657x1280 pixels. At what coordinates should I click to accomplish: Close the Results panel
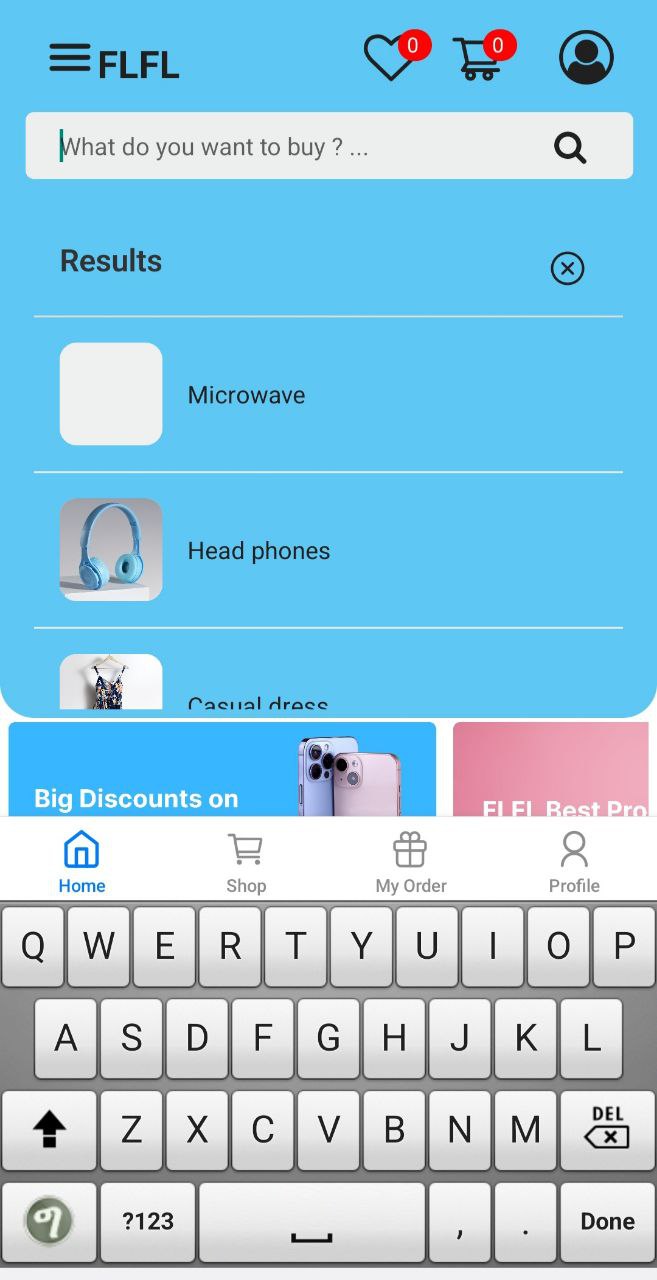point(567,268)
